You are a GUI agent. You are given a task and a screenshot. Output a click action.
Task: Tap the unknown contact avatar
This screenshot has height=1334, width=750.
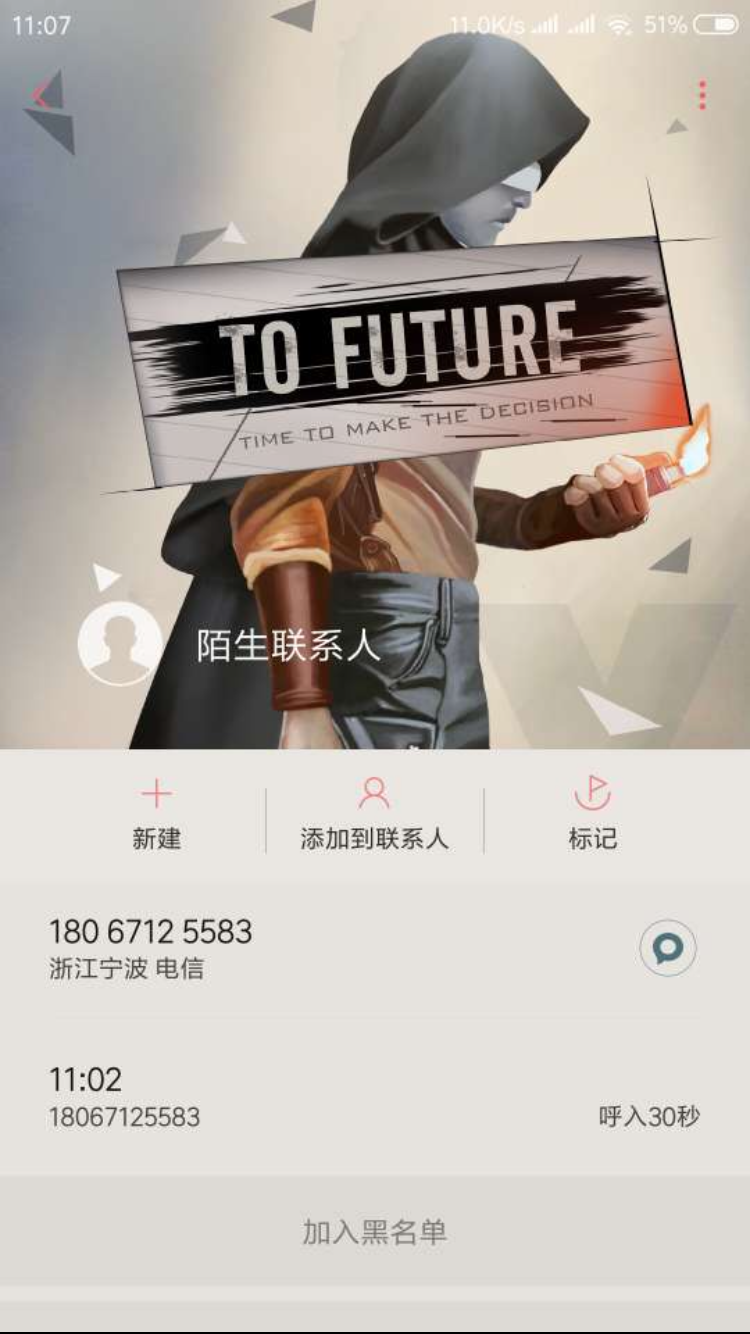click(120, 644)
